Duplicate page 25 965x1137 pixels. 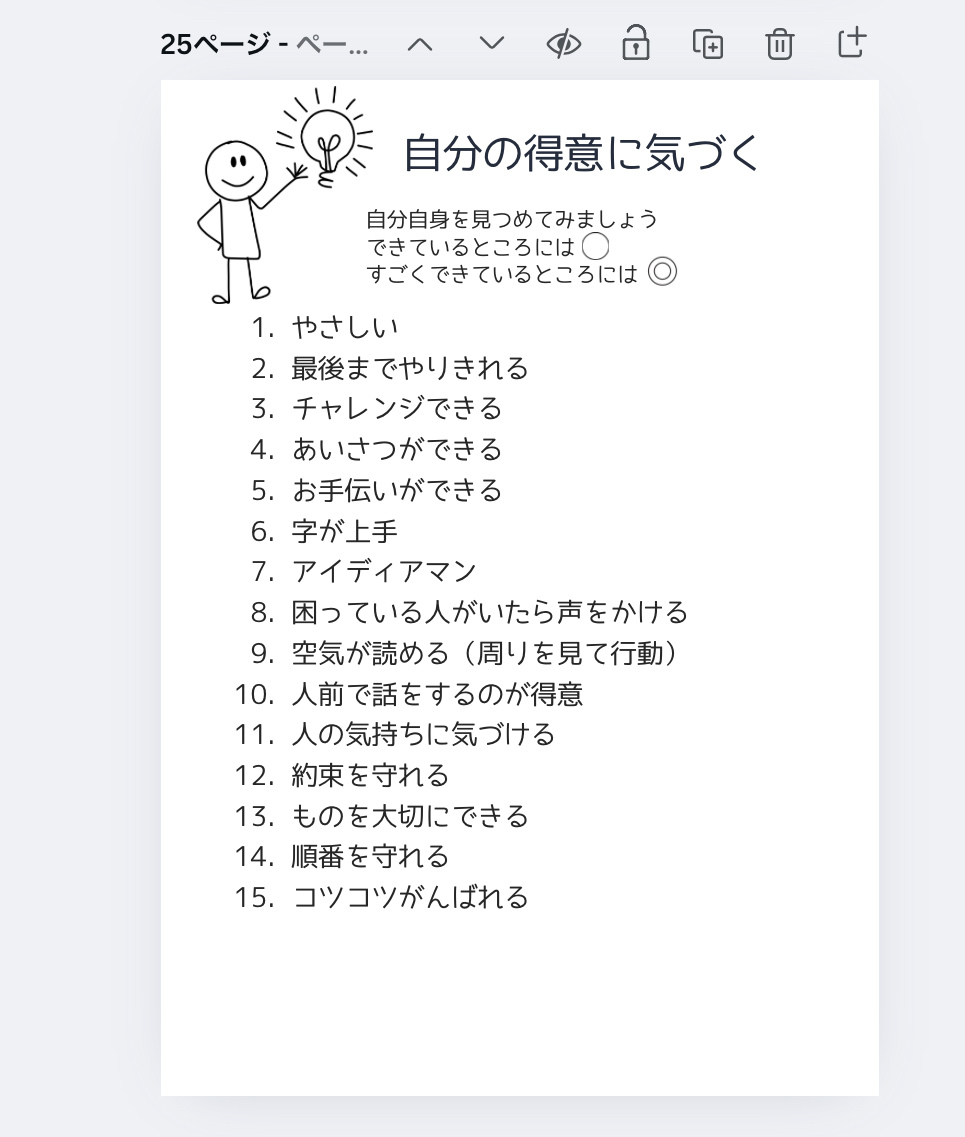point(708,44)
